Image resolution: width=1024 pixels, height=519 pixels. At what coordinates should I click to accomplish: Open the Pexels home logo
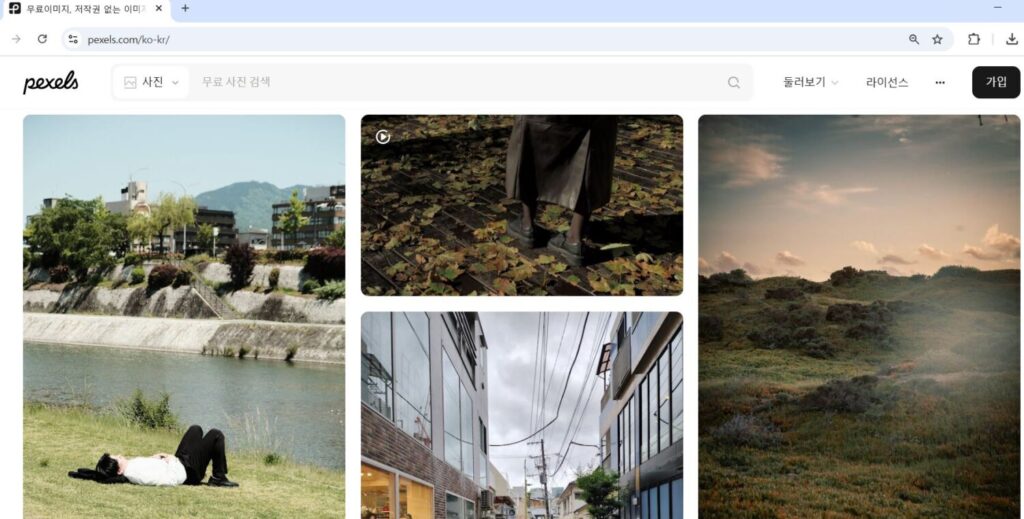click(x=51, y=82)
